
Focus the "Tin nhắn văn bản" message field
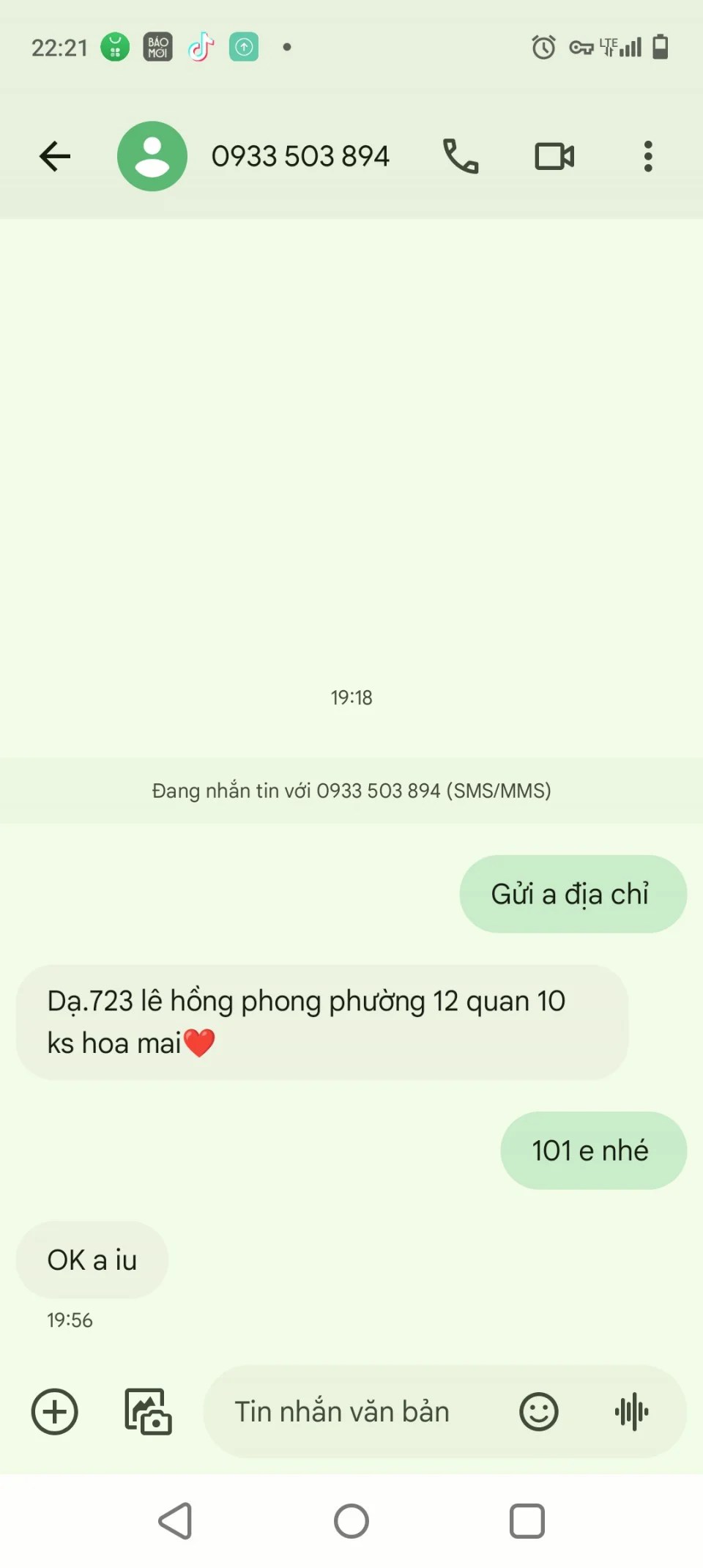tap(351, 1411)
